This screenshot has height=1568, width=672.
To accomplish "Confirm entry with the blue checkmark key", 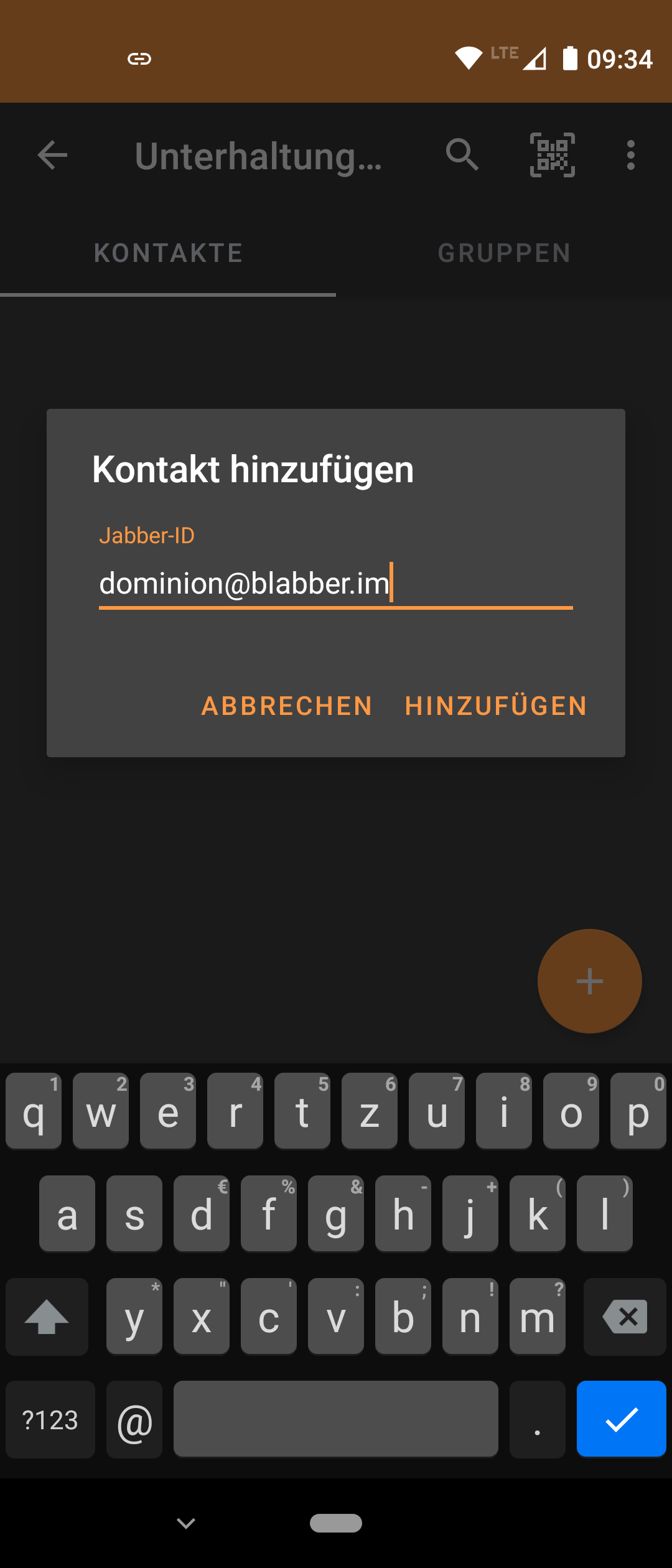I will [x=621, y=1419].
